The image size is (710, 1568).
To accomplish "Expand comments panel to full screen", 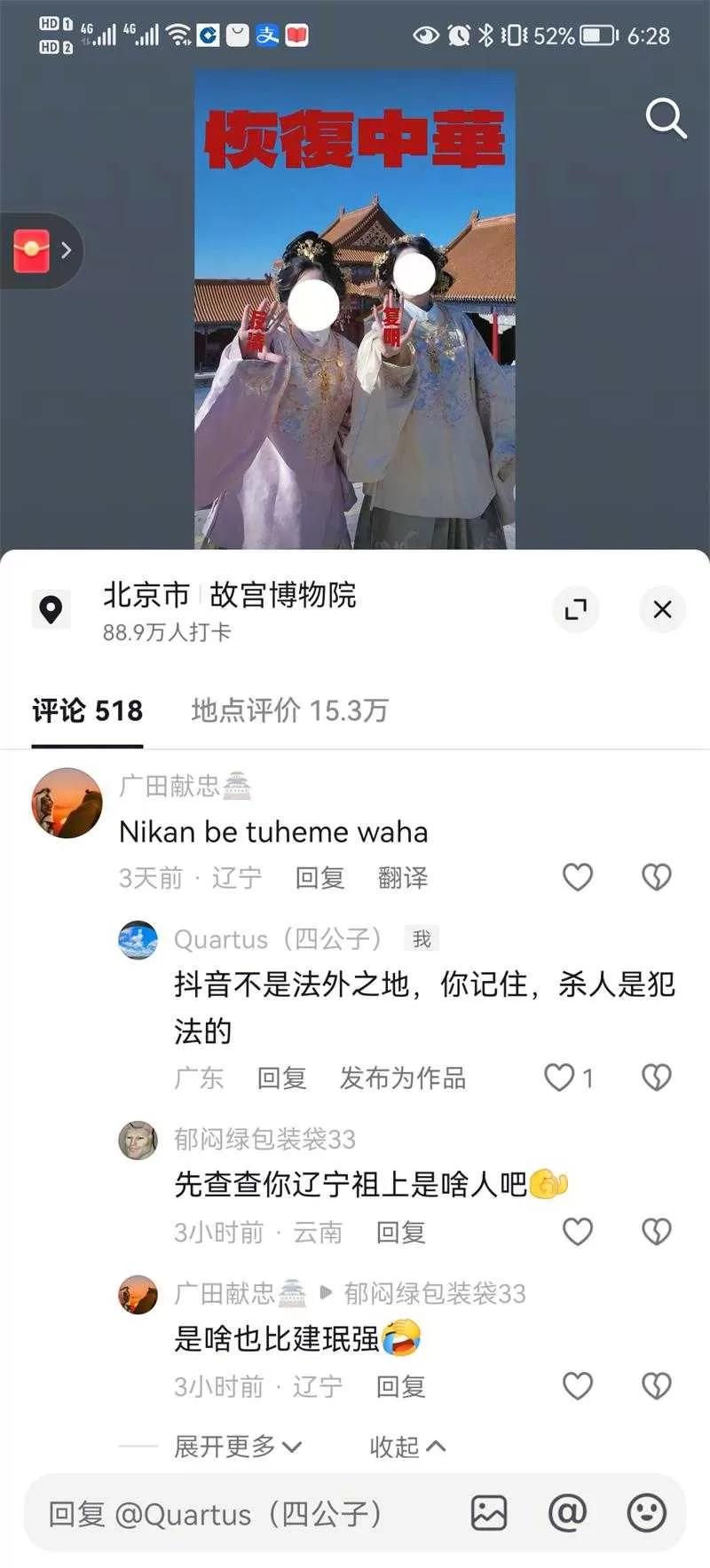I will pos(576,609).
